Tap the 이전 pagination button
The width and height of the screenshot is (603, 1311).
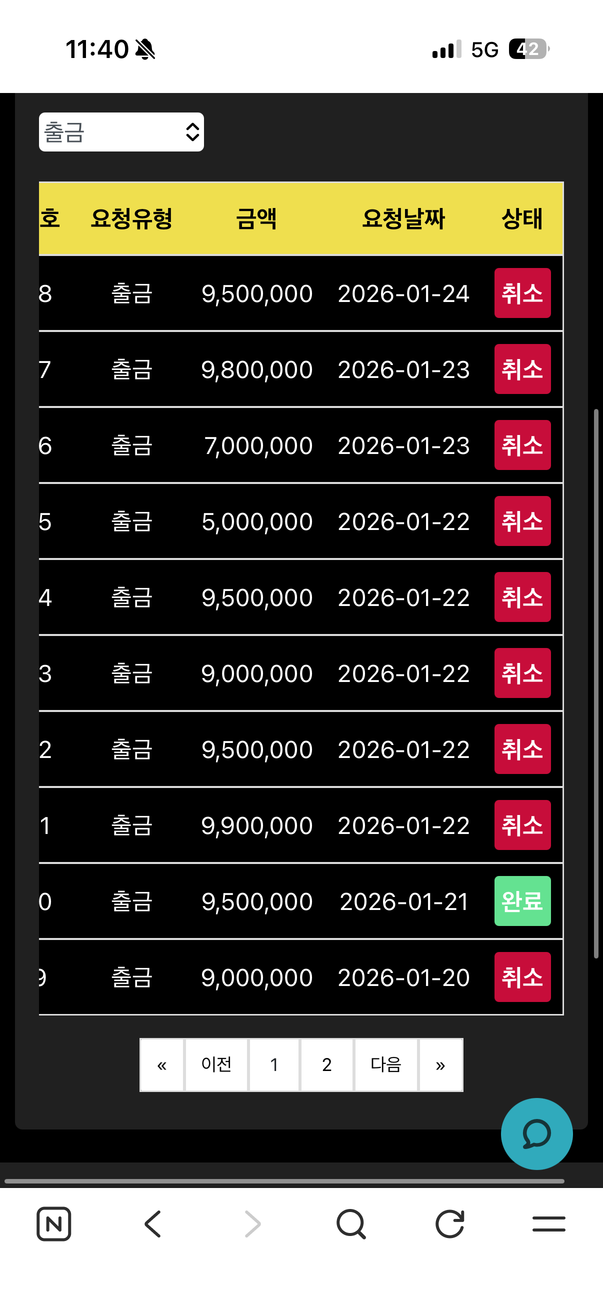coord(217,1065)
